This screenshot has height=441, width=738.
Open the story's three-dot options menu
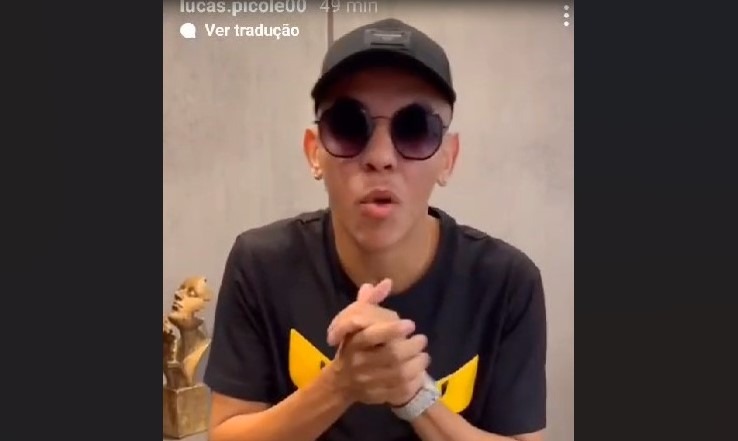point(566,15)
